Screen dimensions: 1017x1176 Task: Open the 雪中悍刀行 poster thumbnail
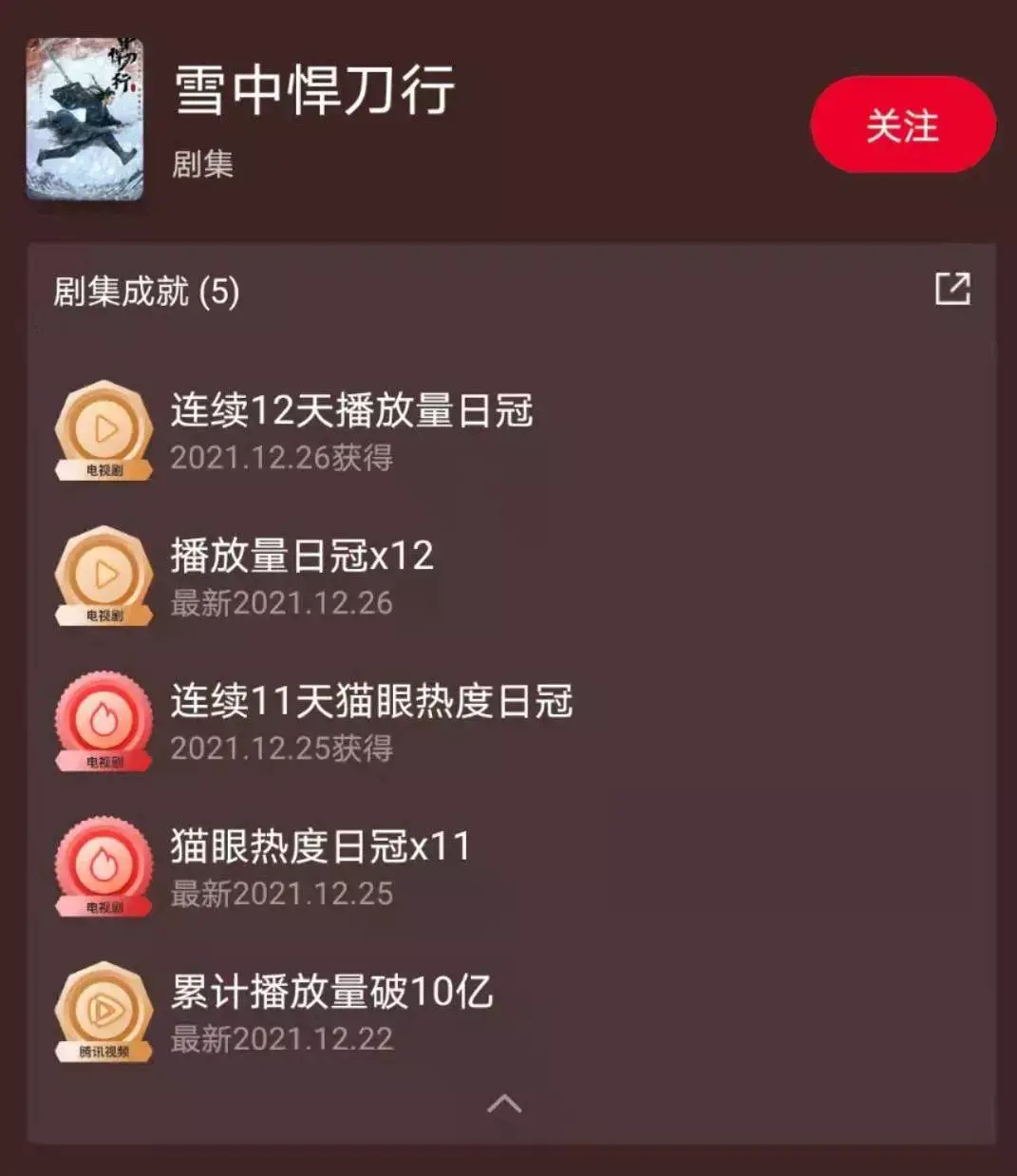(x=85, y=114)
